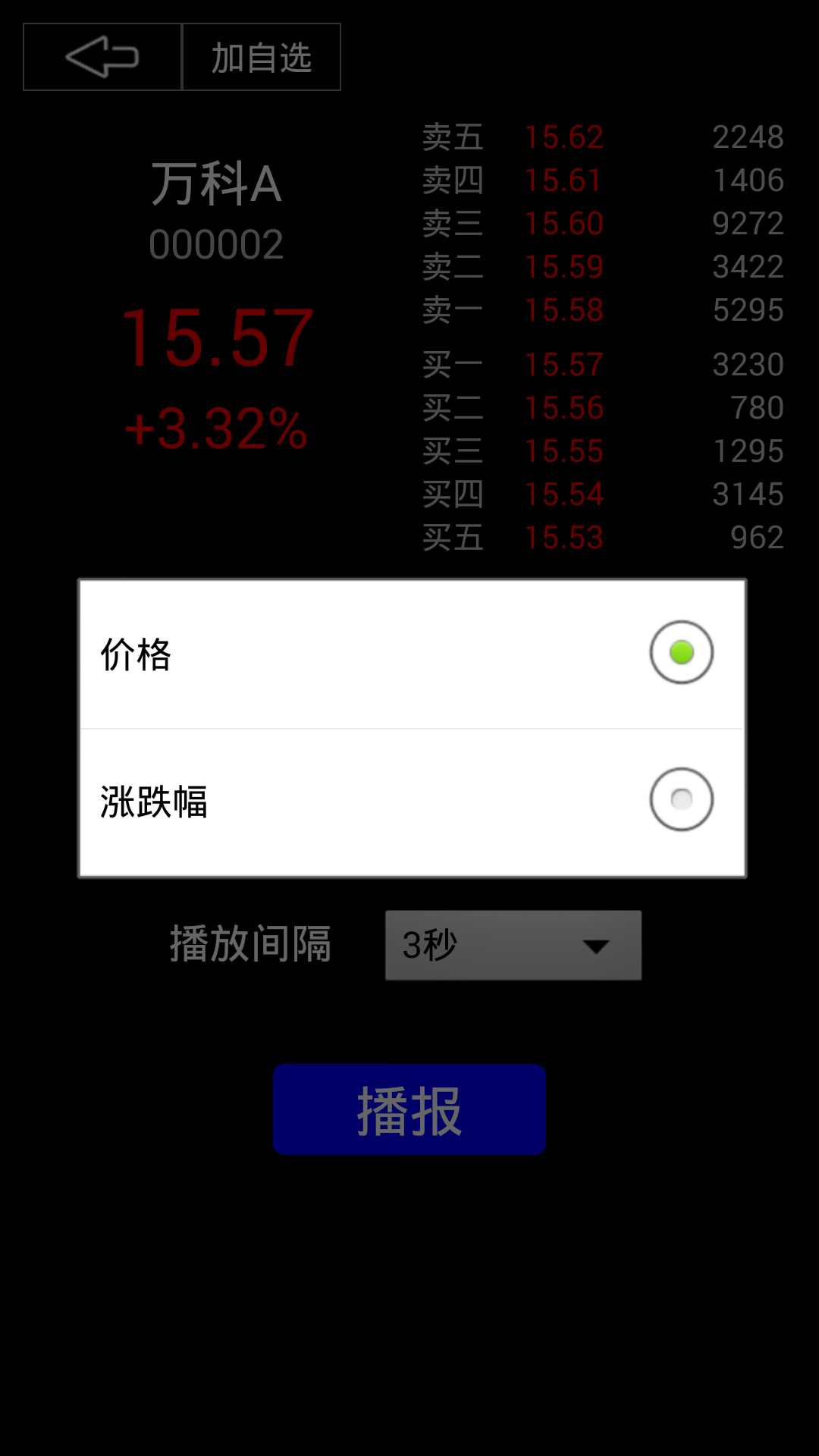The height and width of the screenshot is (1456, 819).
Task: Open the 播放间隔 3秒 dropdown
Action: tap(513, 945)
